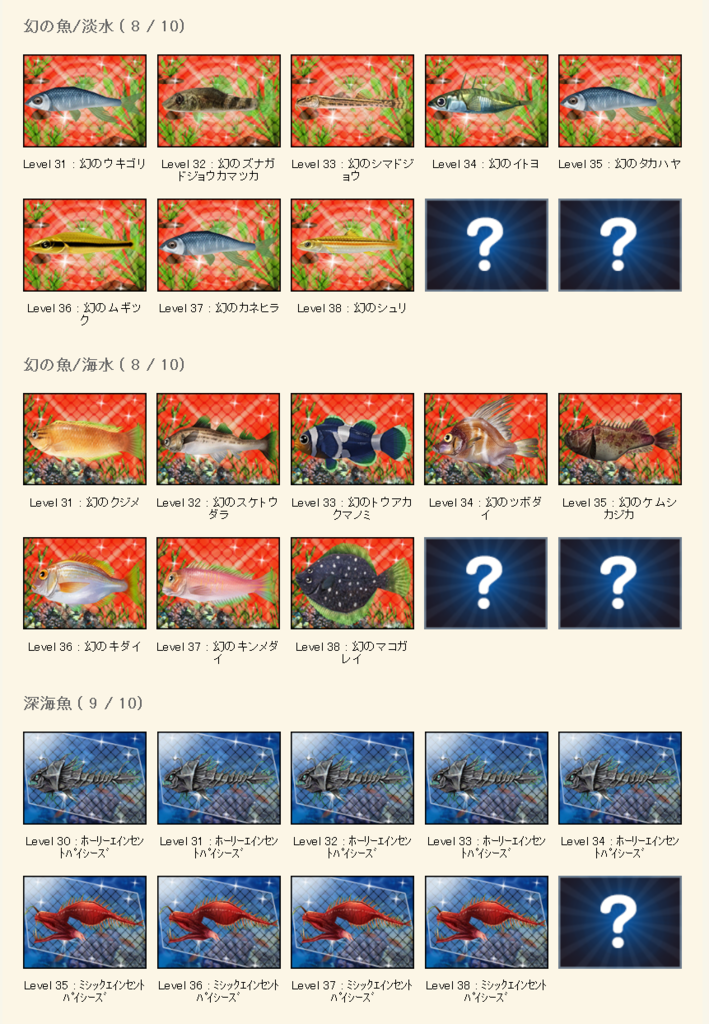
Task: Tap the undiscovered question-mark tile in 深海魚
Action: [x=620, y=922]
